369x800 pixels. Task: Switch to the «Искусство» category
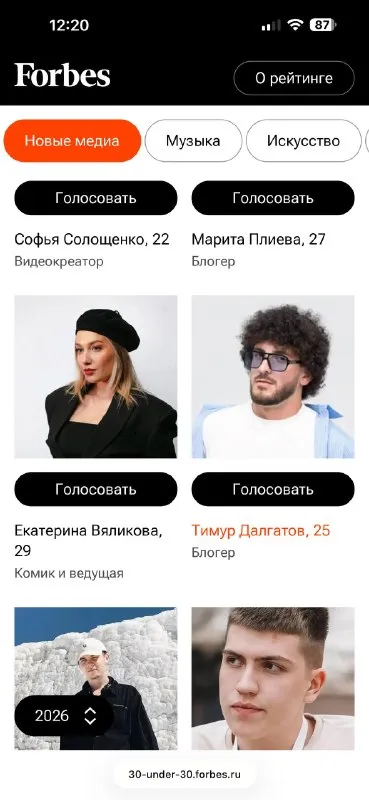303,141
